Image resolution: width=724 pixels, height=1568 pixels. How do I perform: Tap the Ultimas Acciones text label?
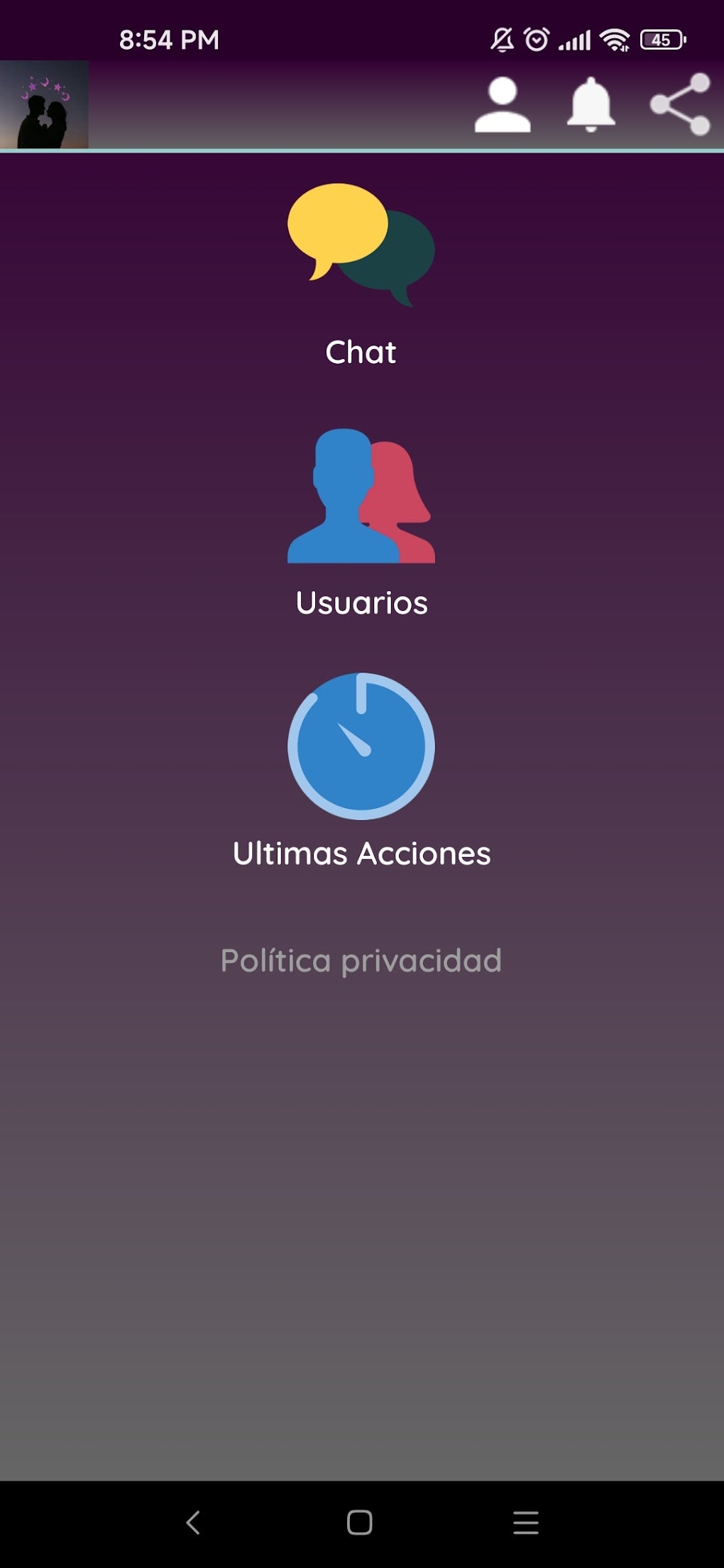pyautogui.click(x=362, y=854)
